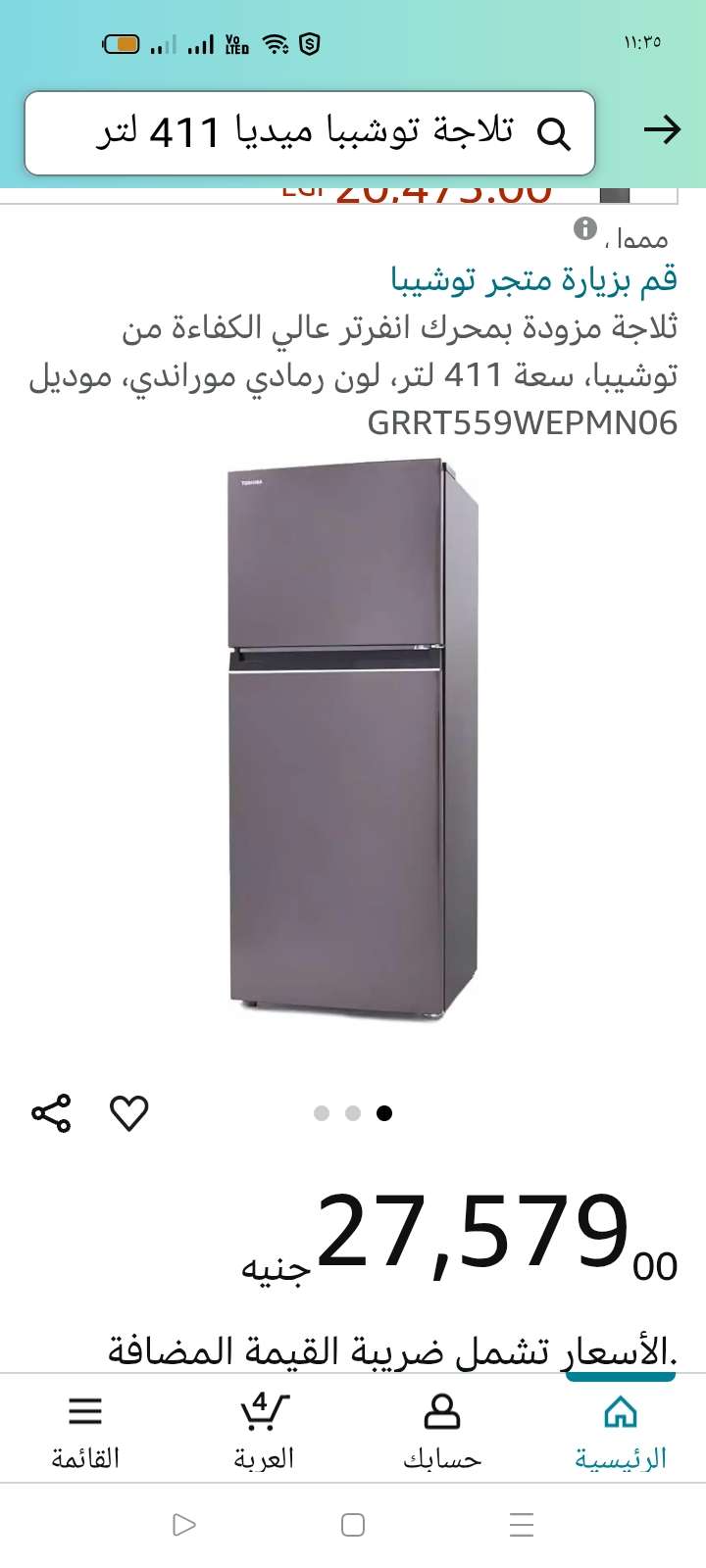This screenshot has height=1568, width=706.
Task: Switch to the حسابك account tab
Action: coord(442,1431)
